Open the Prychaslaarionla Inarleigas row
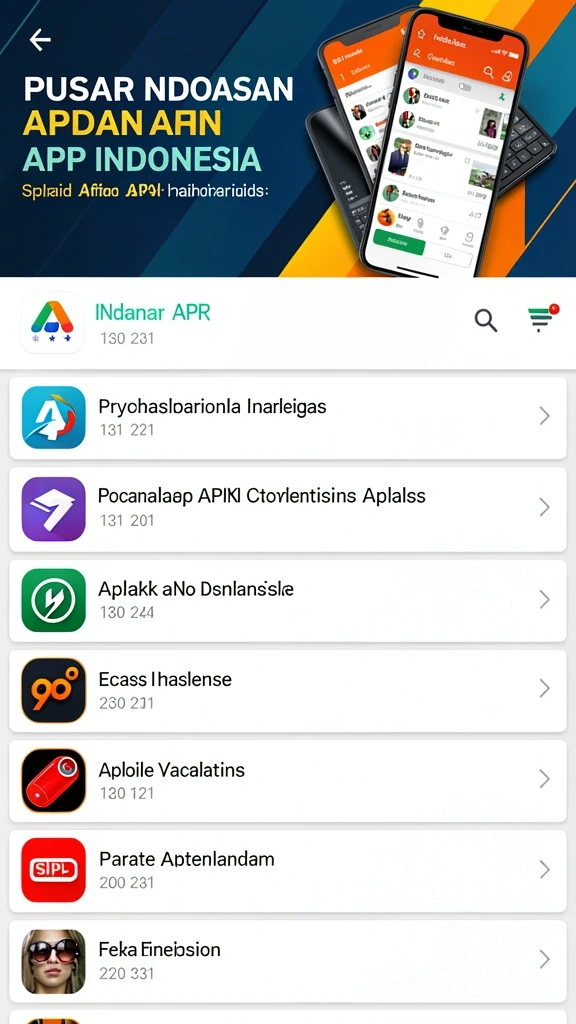 [288, 417]
